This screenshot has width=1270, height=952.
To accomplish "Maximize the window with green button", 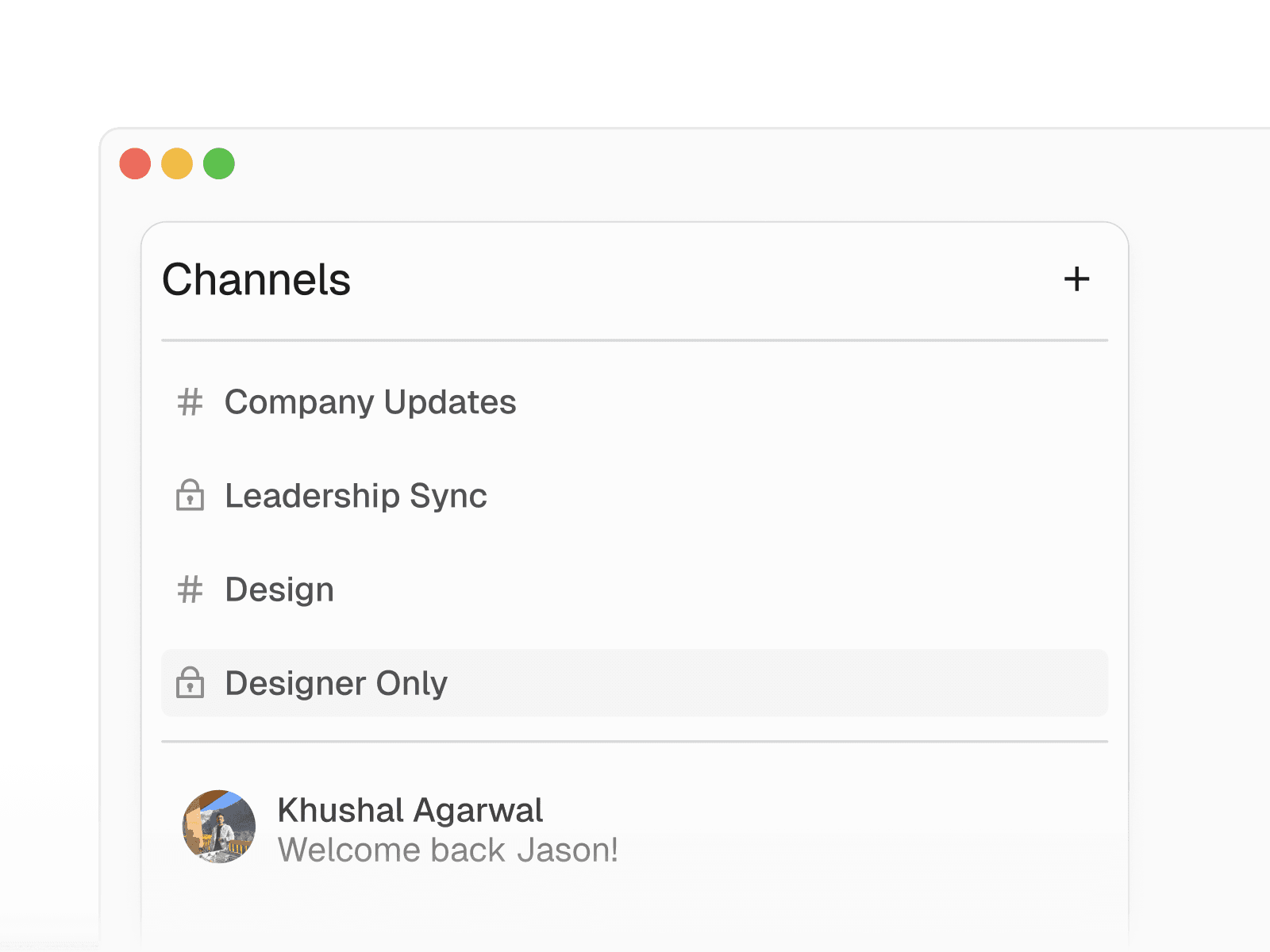I will (x=219, y=163).
